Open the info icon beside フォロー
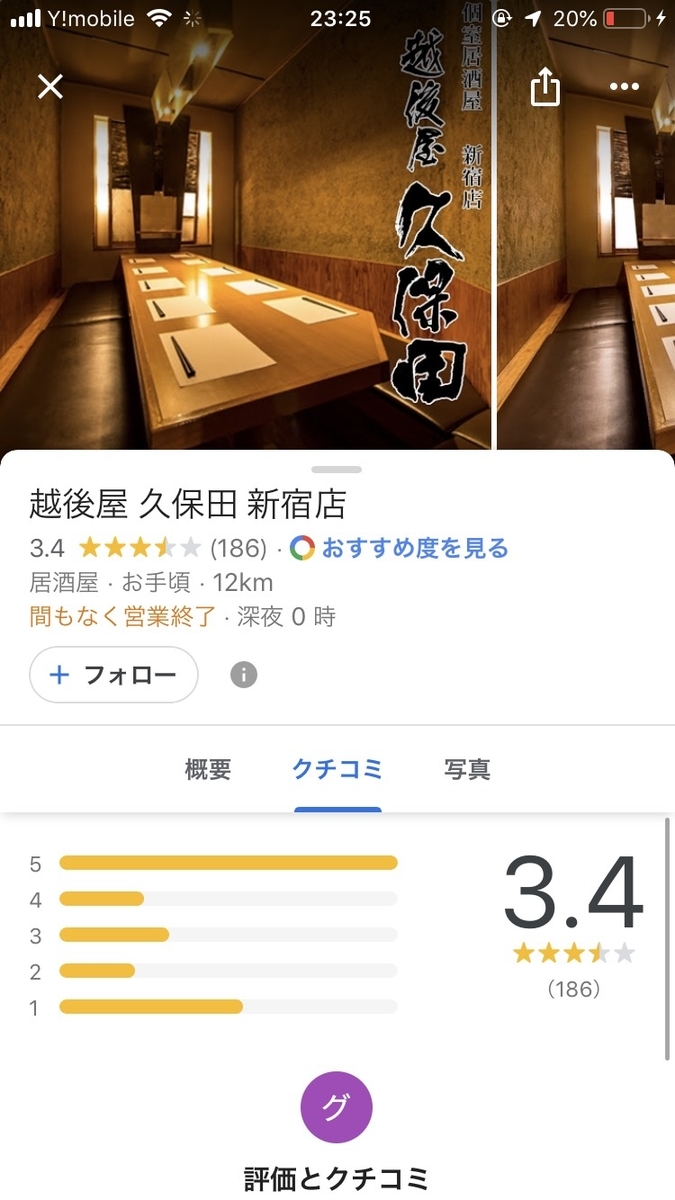The image size is (675, 1200). [244, 675]
